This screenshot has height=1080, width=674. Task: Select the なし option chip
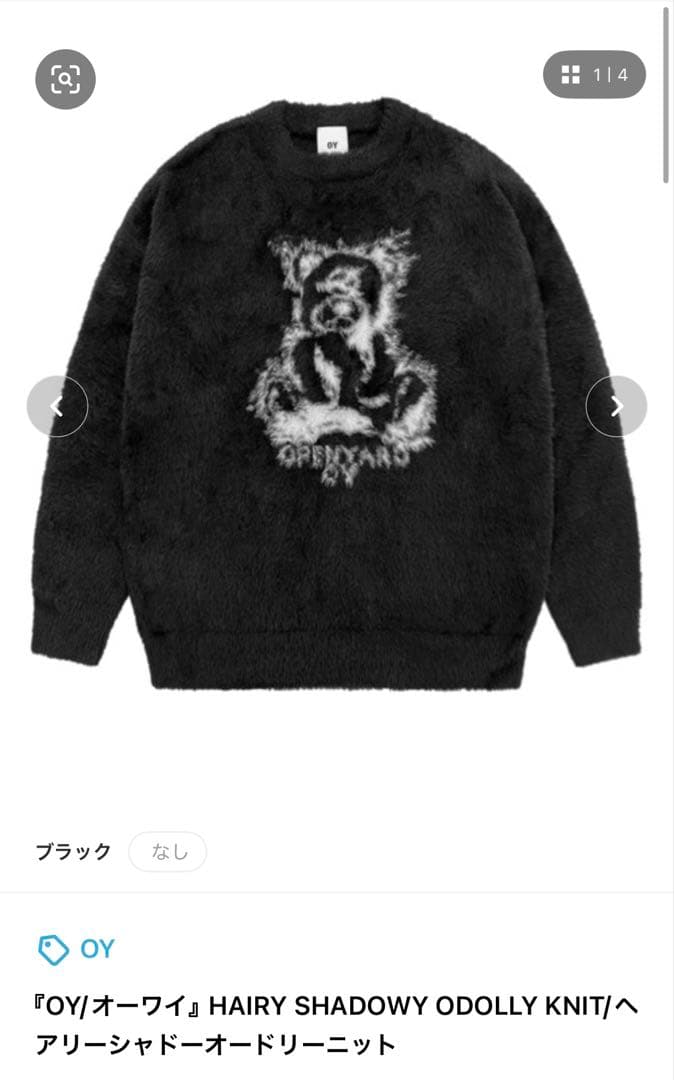tap(168, 852)
